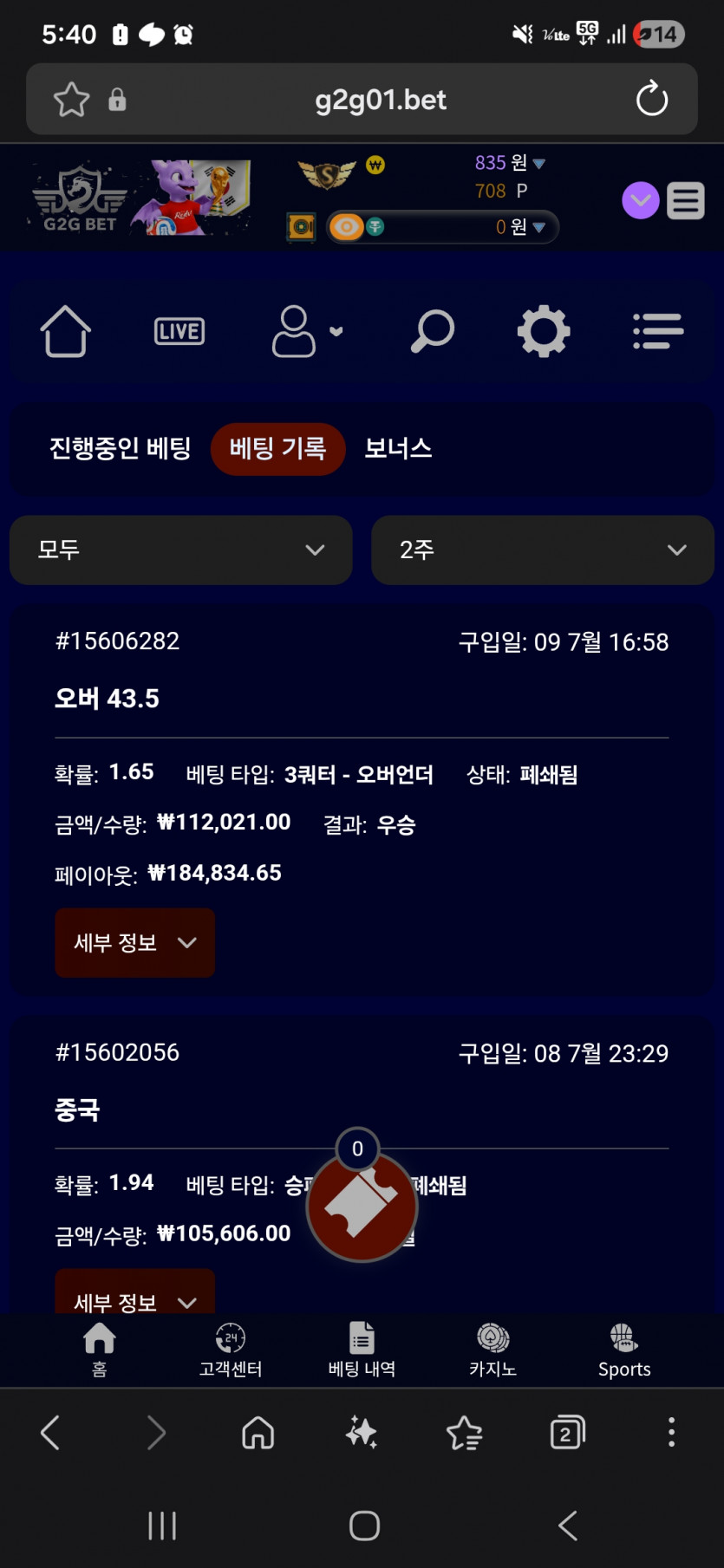
Task: Reload the page in the browser
Action: click(651, 99)
